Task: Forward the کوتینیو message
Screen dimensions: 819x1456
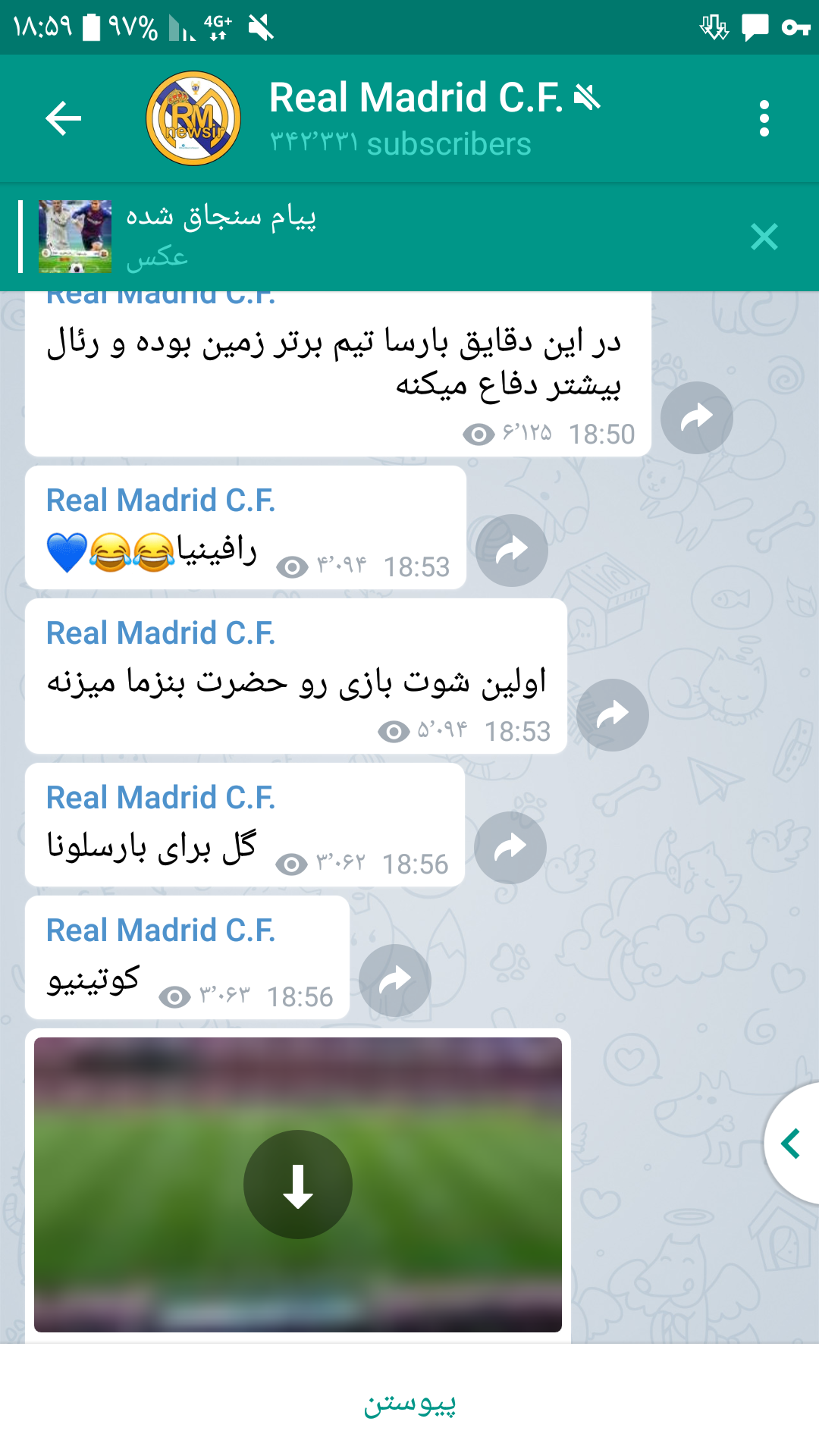Action: pos(395,980)
